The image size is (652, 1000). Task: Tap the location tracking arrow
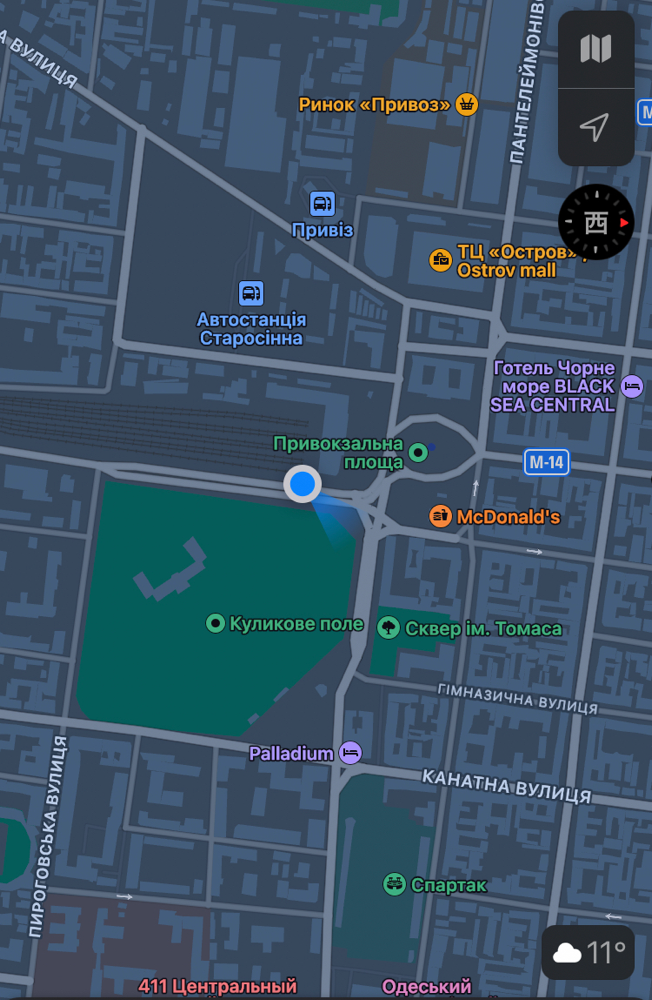[596, 127]
